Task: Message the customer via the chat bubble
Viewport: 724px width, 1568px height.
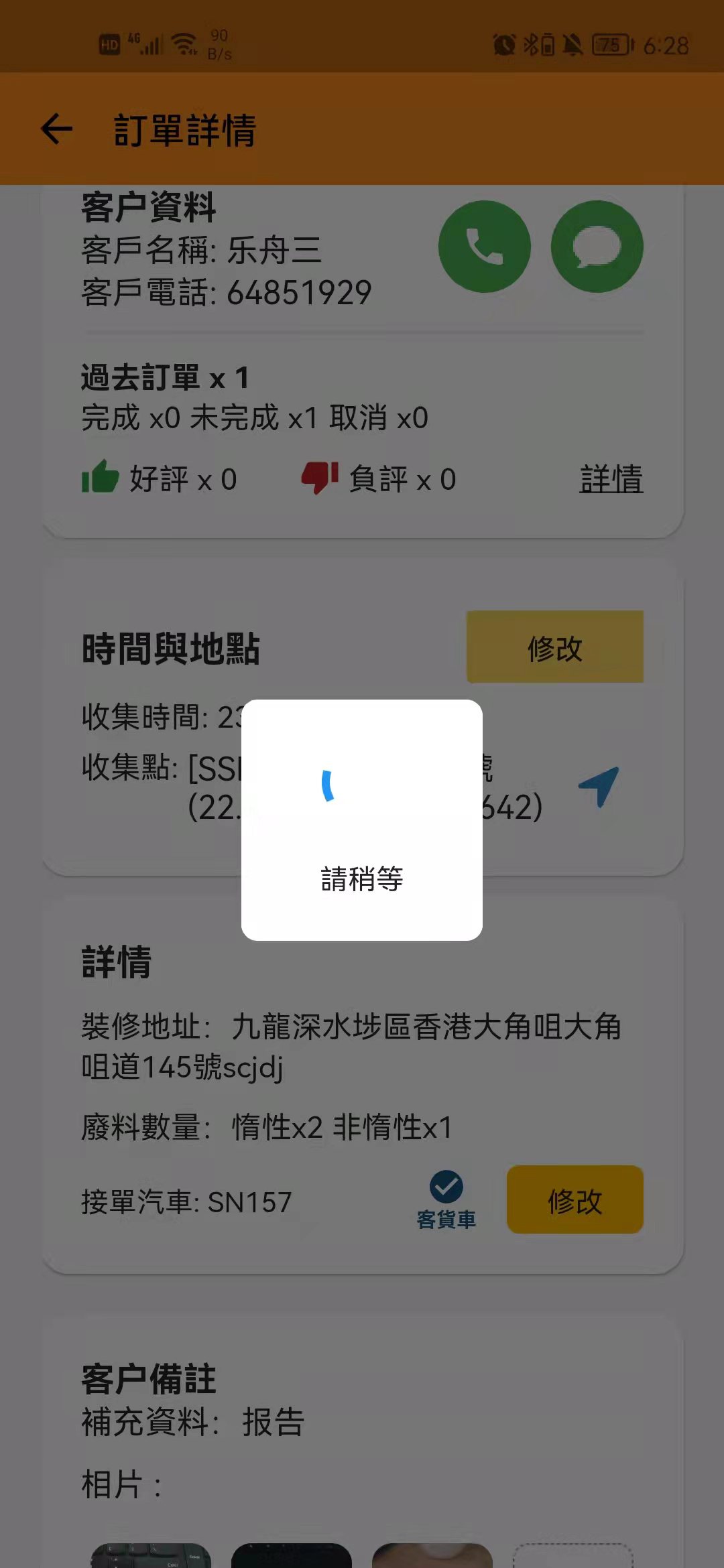Action: pos(597,247)
